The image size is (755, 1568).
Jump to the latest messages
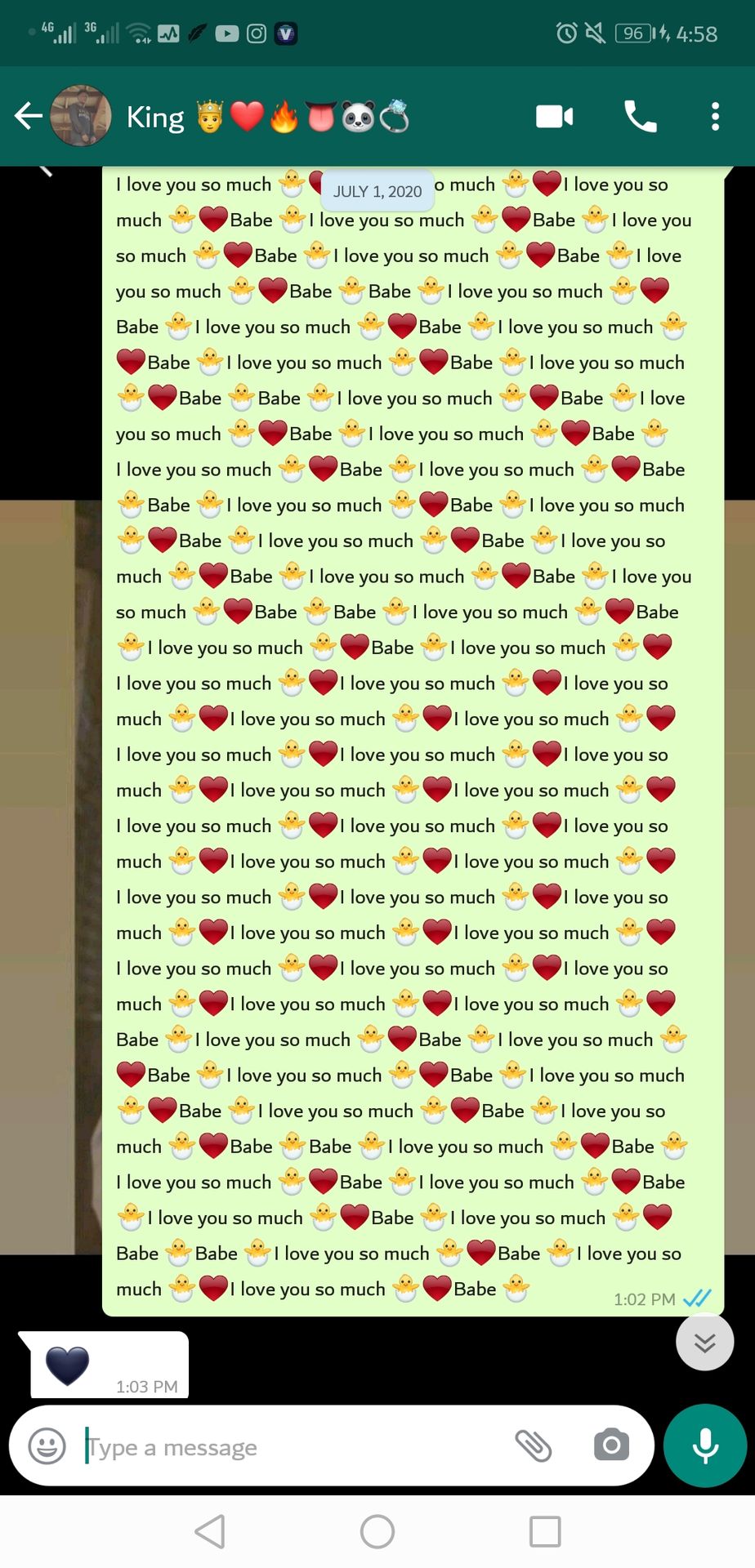tap(704, 1342)
